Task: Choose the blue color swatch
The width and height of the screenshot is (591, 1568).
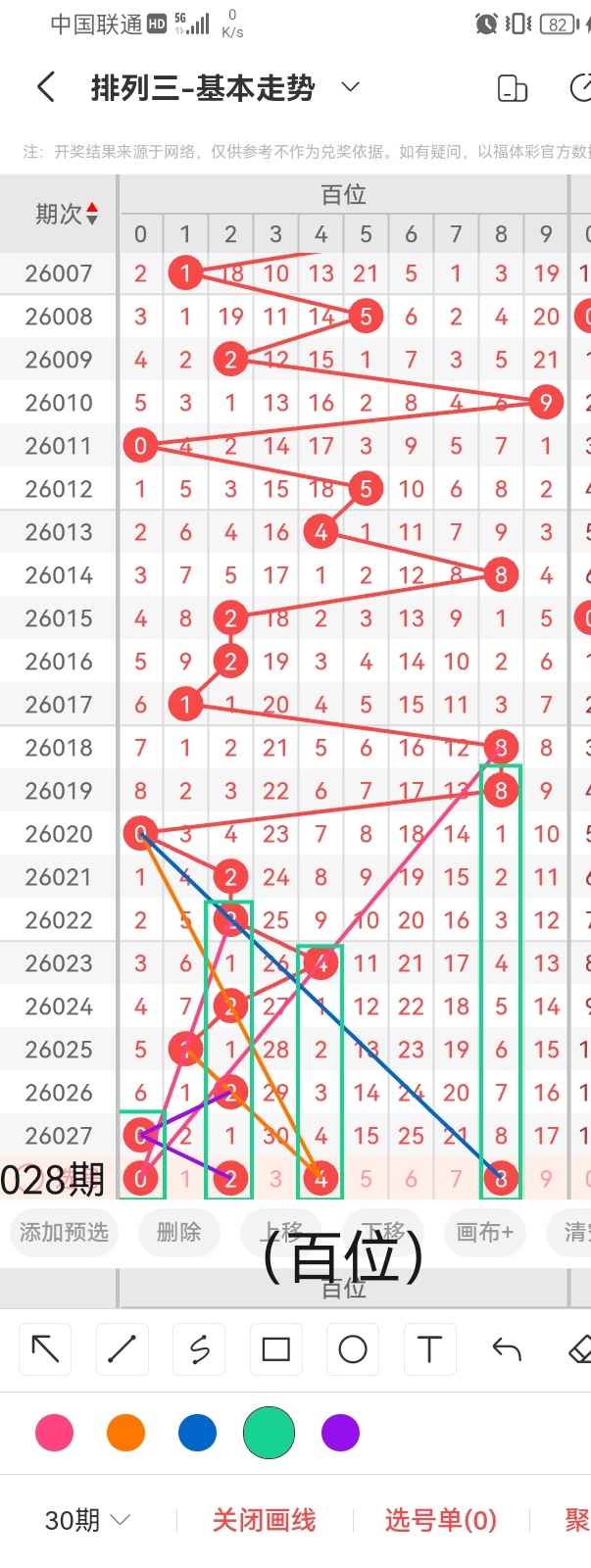Action: pyautogui.click(x=197, y=1433)
